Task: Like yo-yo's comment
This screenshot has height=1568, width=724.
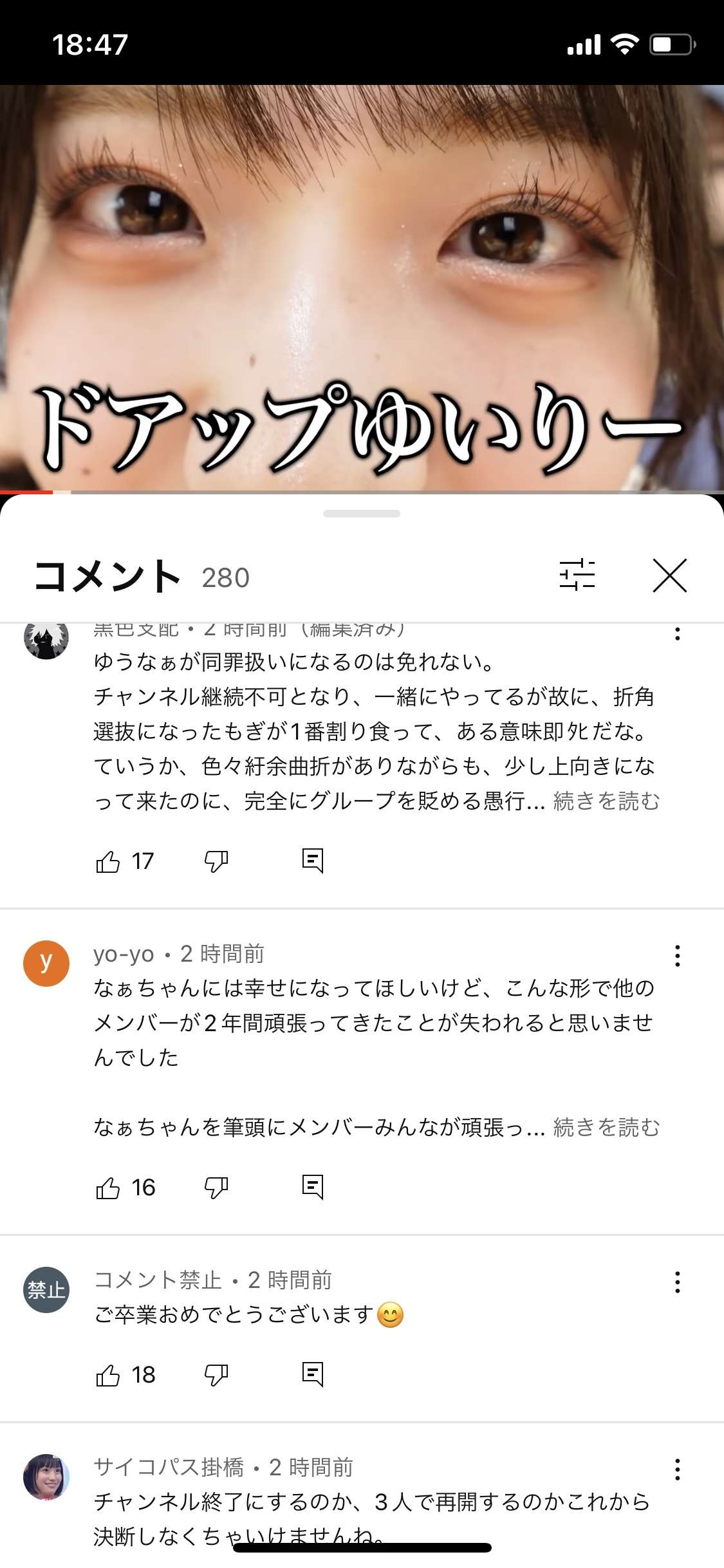Action: tap(108, 1188)
